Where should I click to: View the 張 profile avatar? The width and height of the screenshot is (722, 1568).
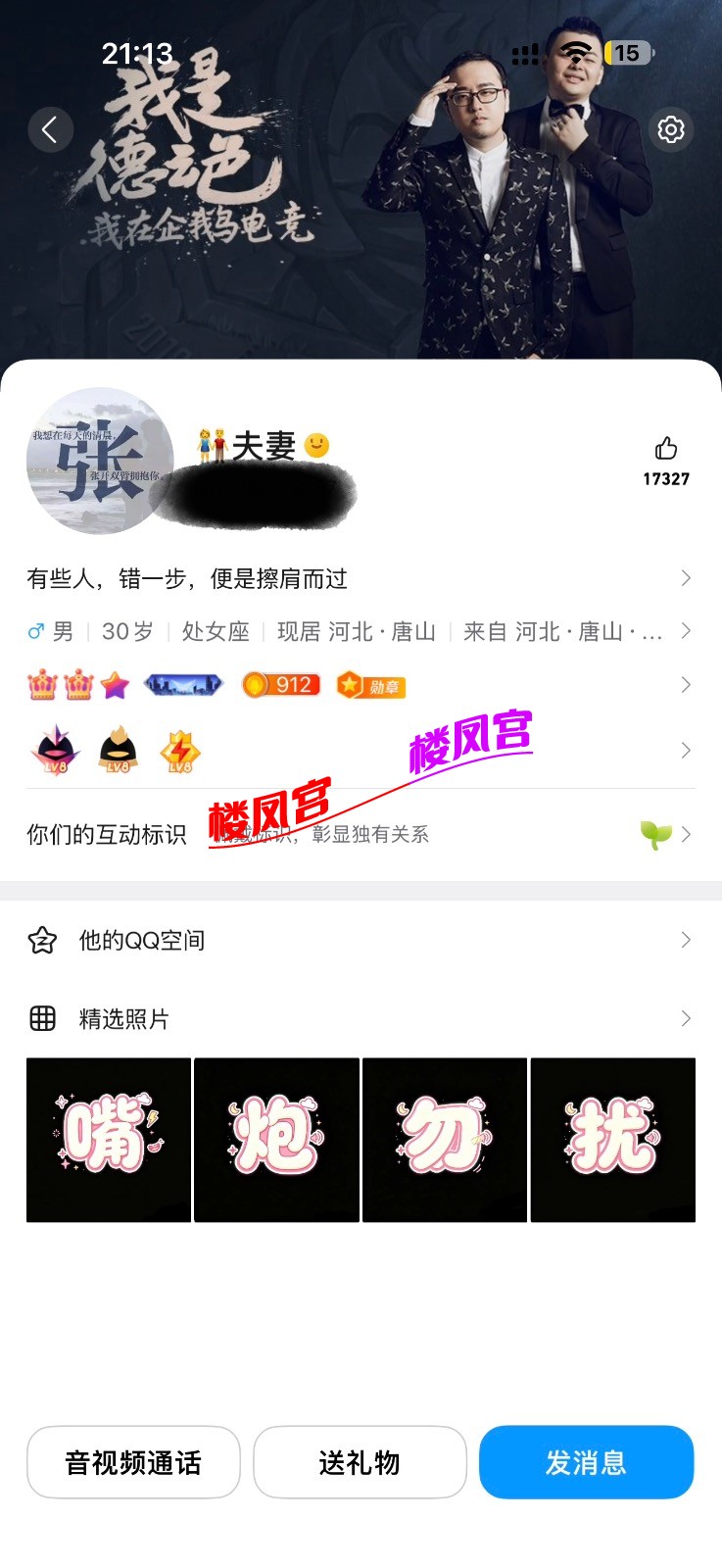101,462
